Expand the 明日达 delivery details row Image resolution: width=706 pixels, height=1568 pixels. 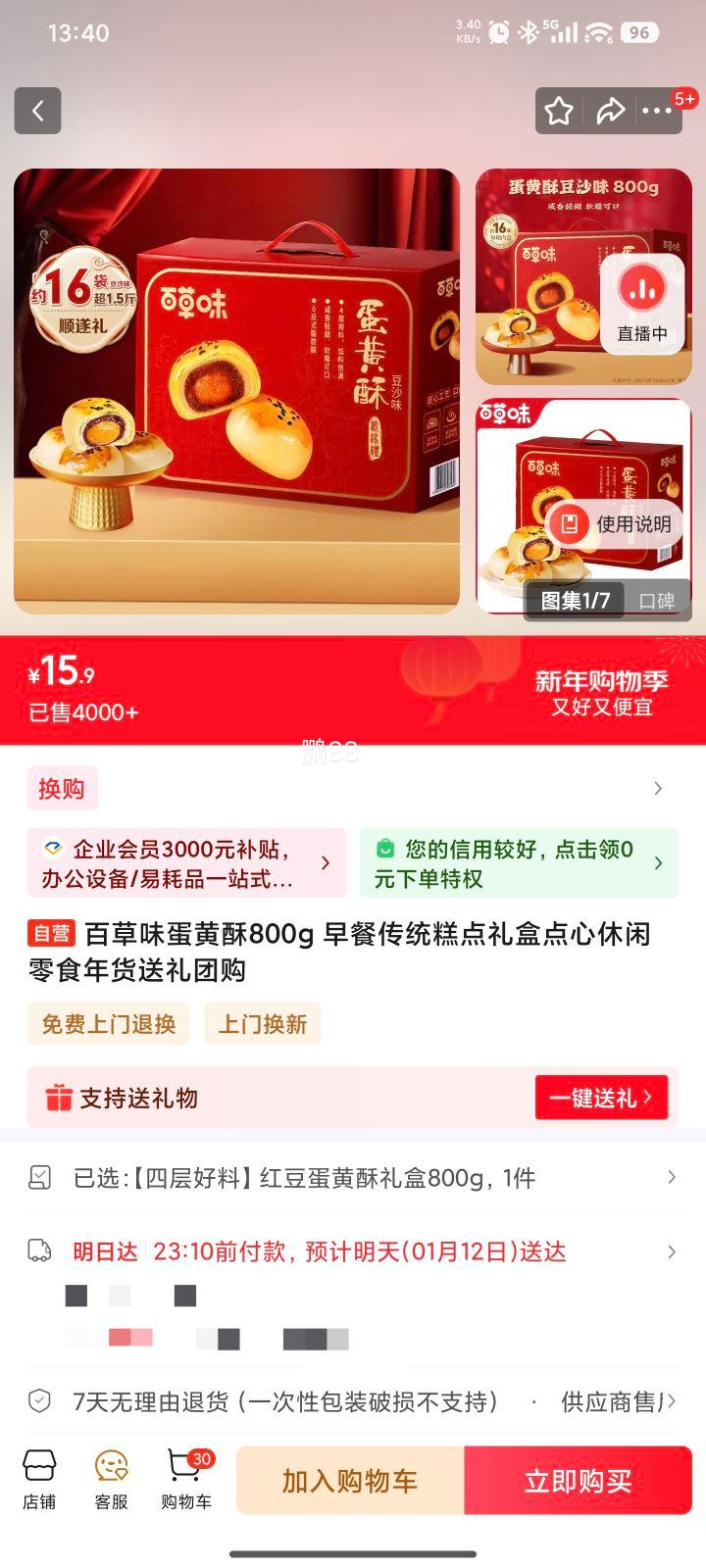point(353,1251)
